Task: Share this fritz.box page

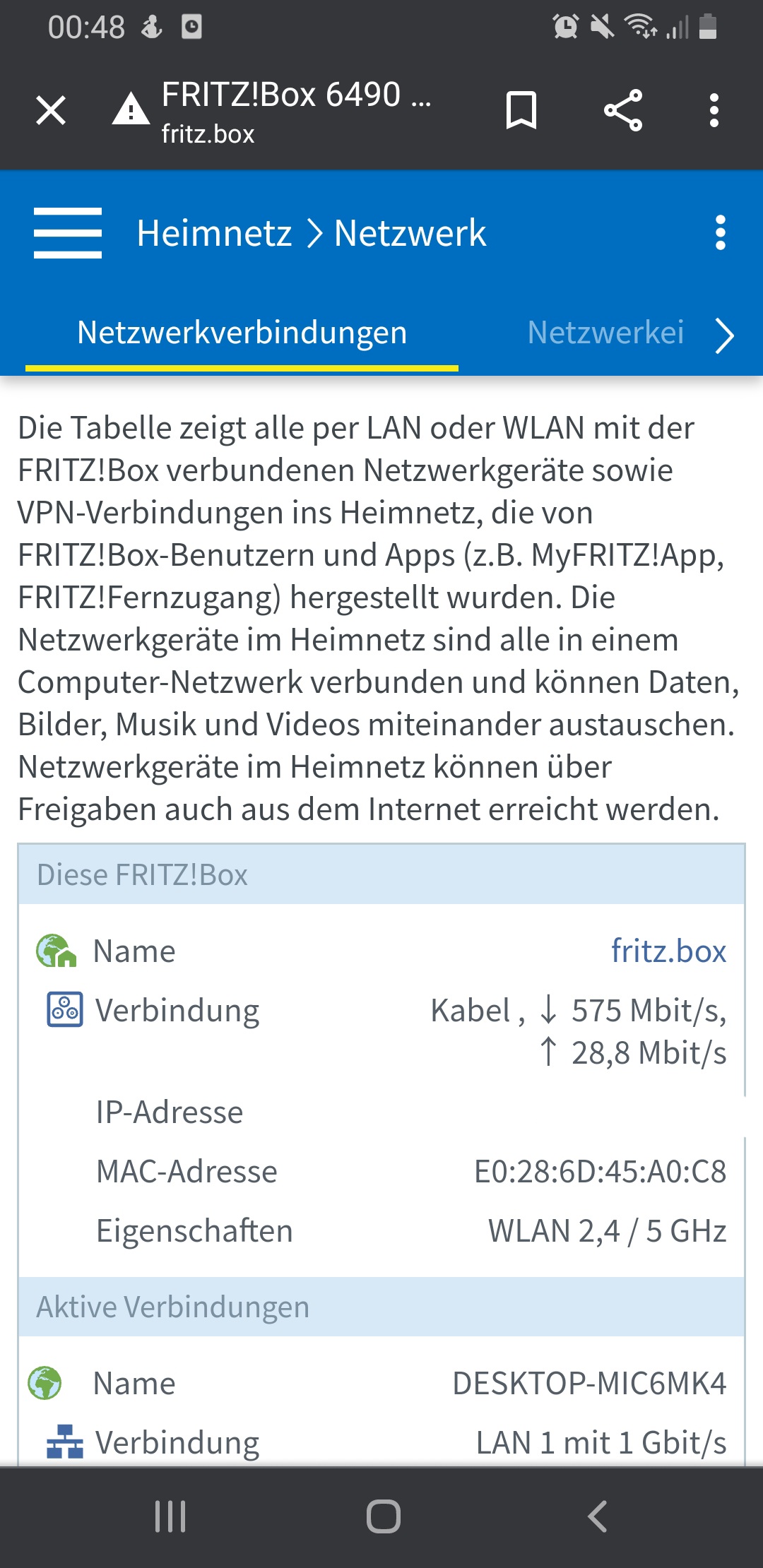Action: (622, 111)
